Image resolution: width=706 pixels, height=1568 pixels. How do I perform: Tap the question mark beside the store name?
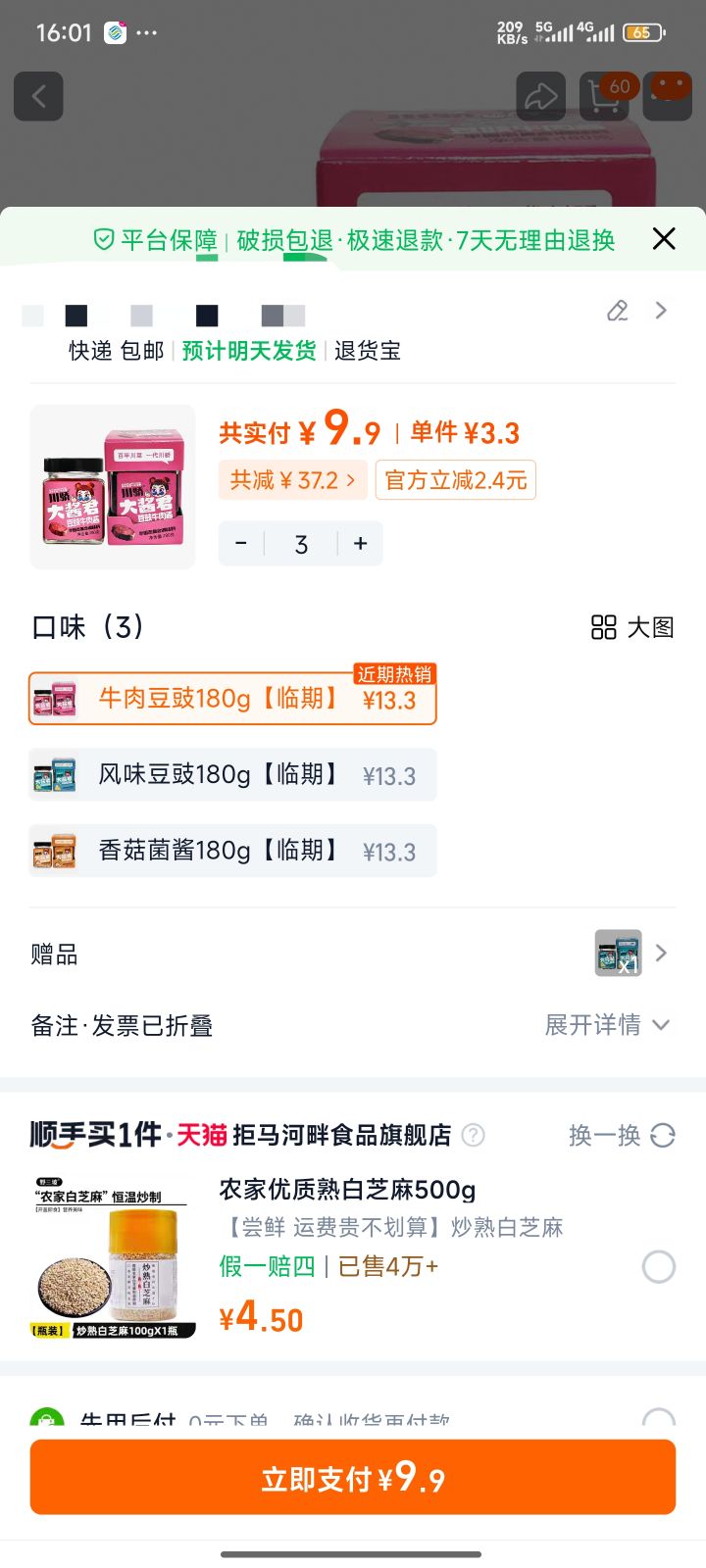pyautogui.click(x=472, y=1135)
